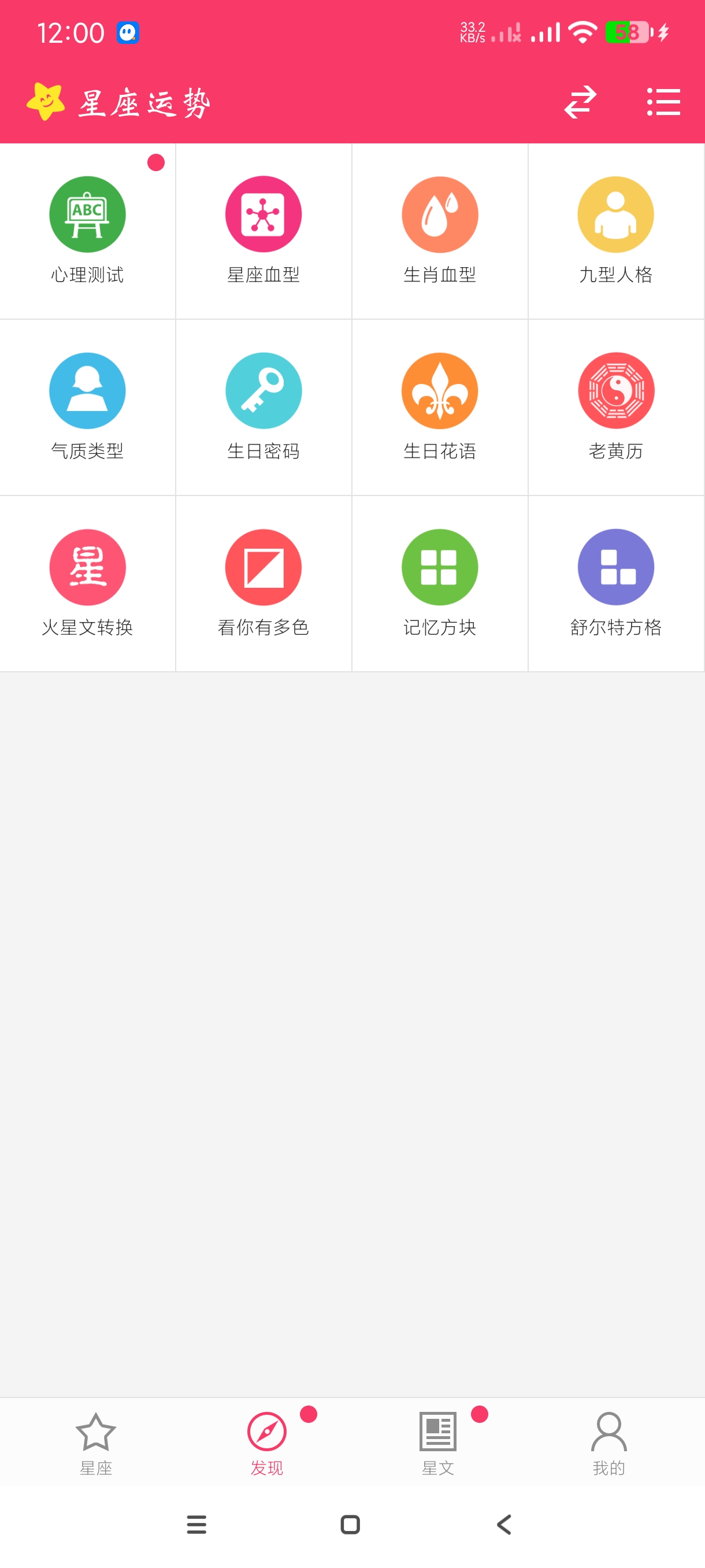Open 生日密码 tile
This screenshot has width=705, height=1568.
tap(264, 406)
